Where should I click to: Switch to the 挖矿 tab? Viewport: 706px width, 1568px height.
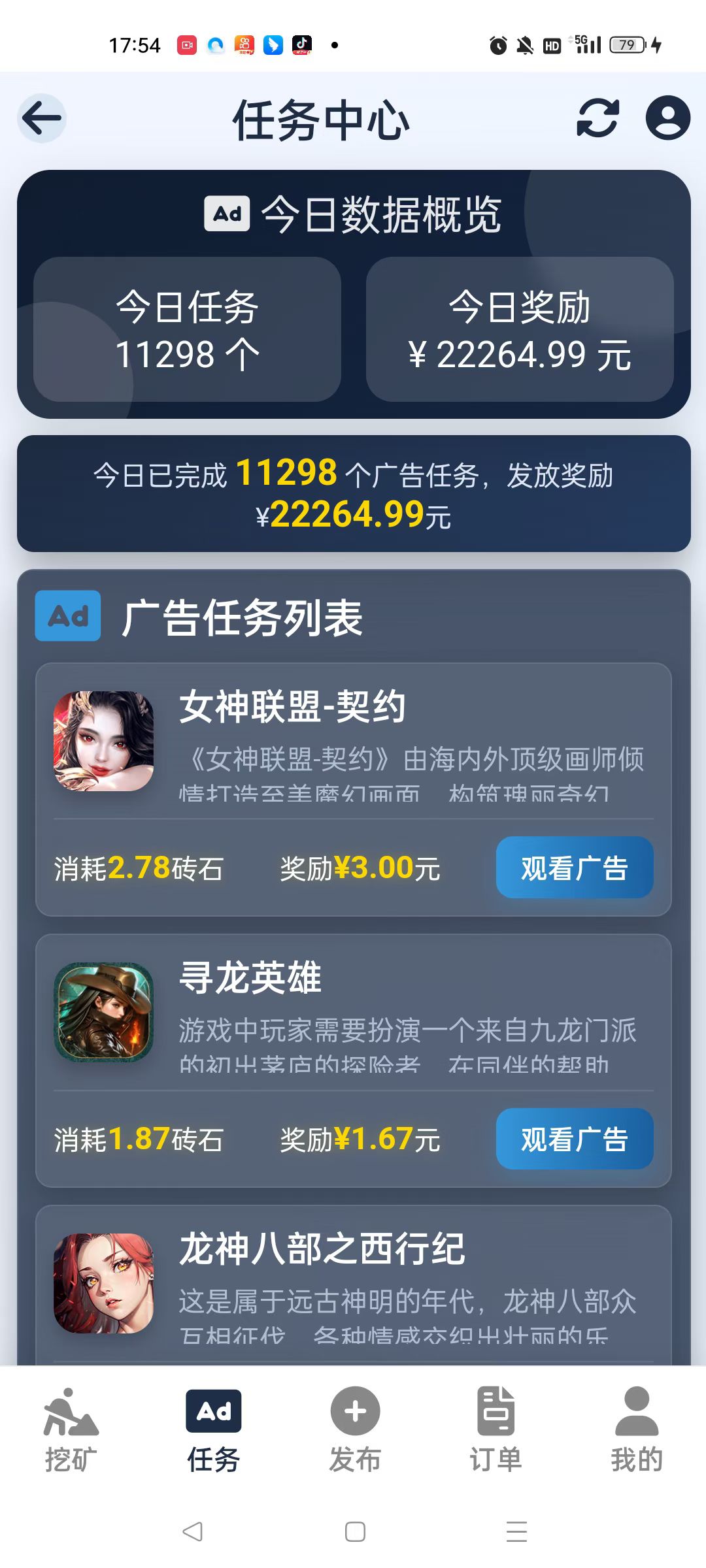(x=71, y=1432)
